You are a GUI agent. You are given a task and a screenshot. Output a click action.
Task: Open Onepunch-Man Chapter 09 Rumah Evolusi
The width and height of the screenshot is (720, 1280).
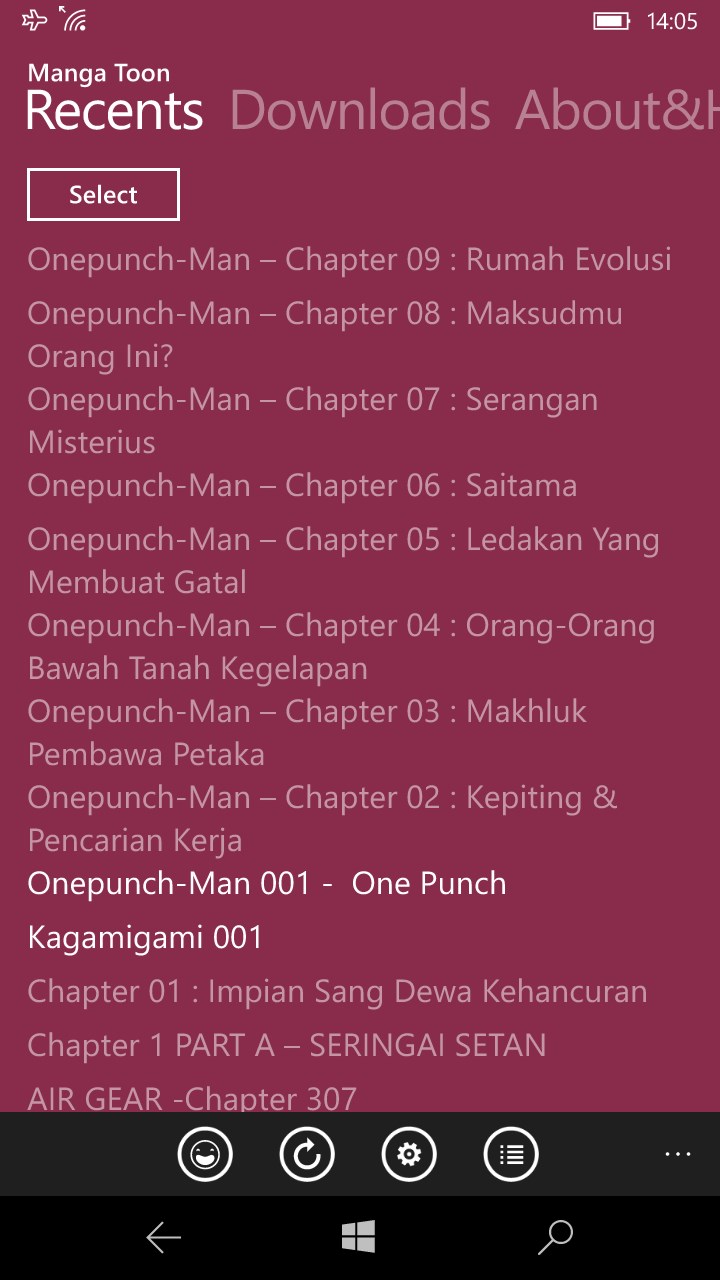[x=349, y=260]
